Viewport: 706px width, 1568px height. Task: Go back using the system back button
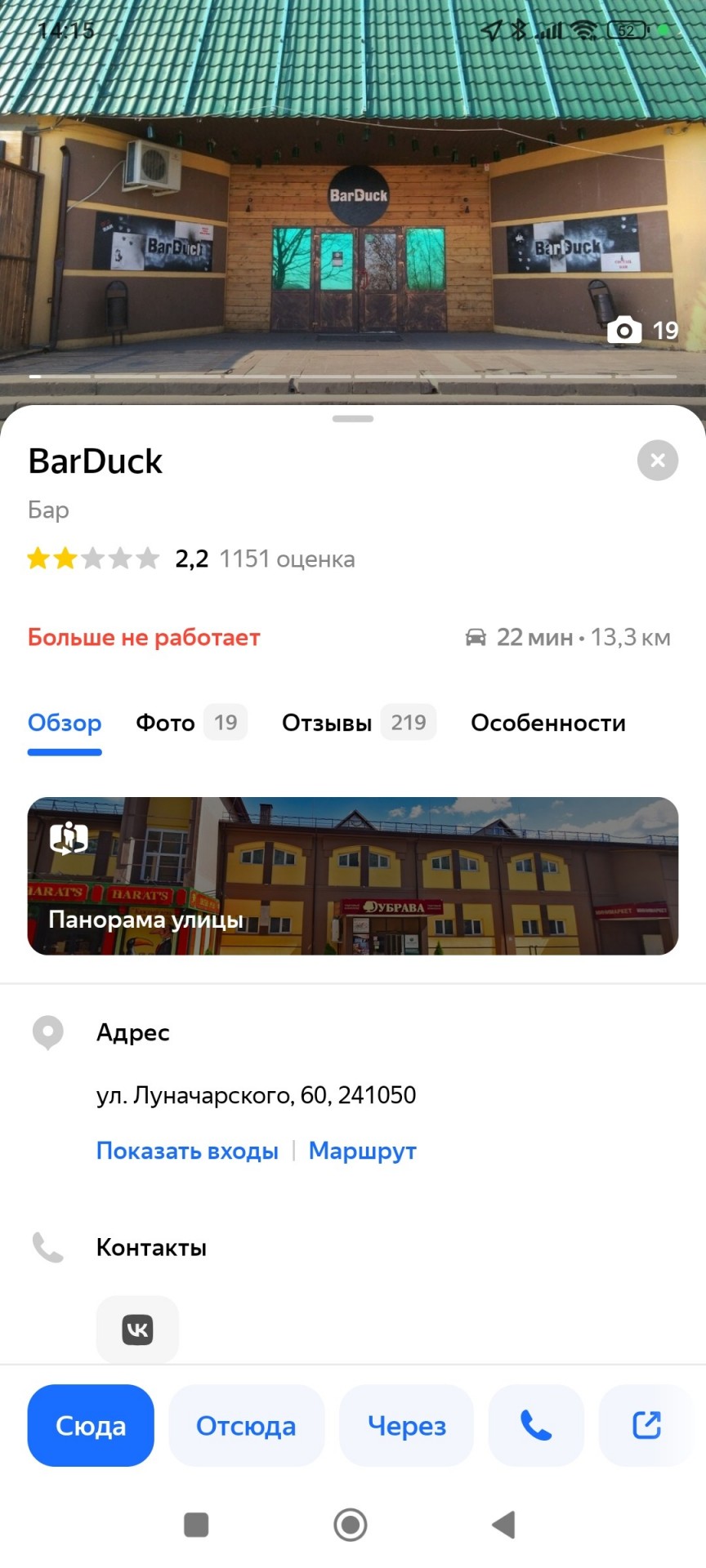click(x=503, y=1524)
